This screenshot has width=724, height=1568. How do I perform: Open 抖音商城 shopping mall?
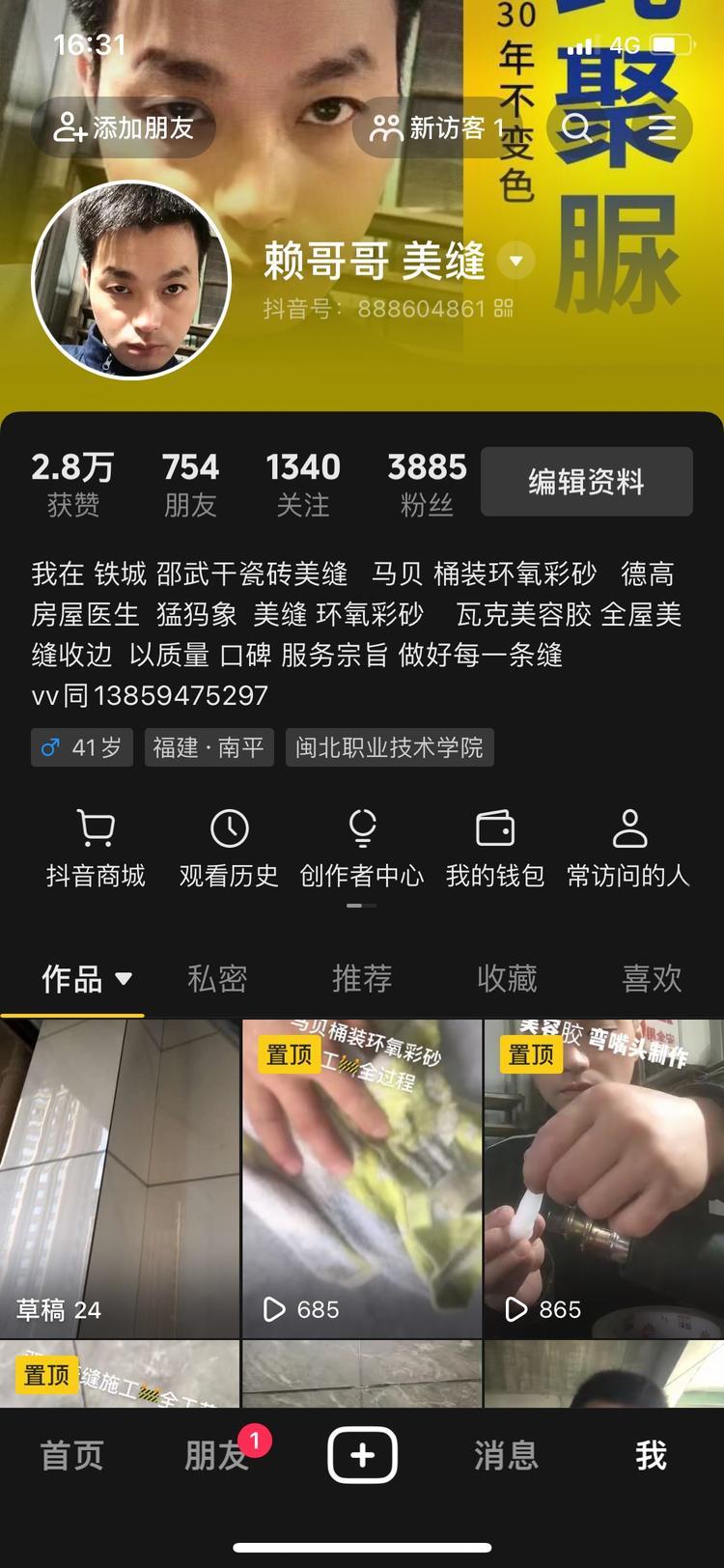click(96, 849)
